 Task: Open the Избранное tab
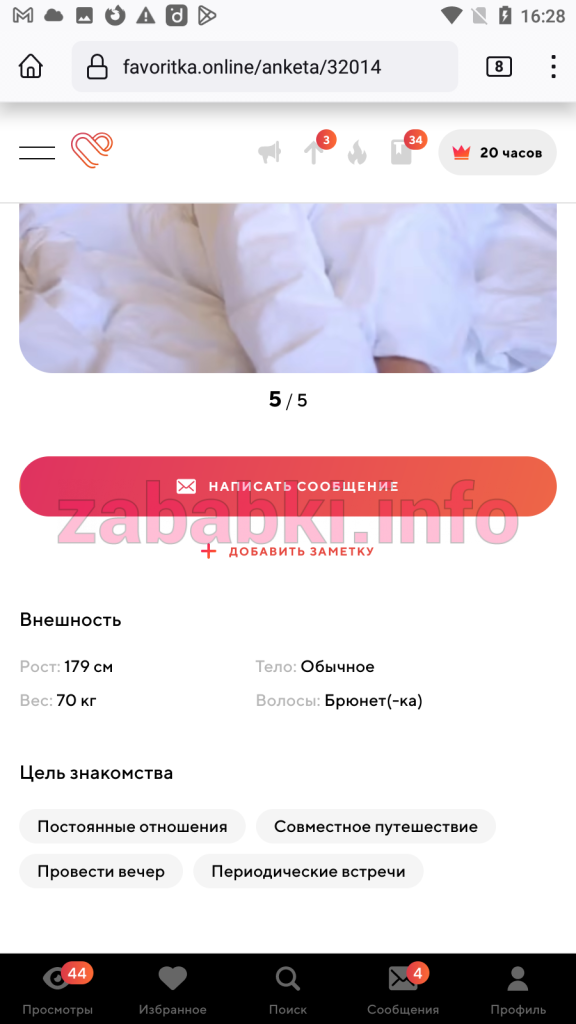[172, 989]
